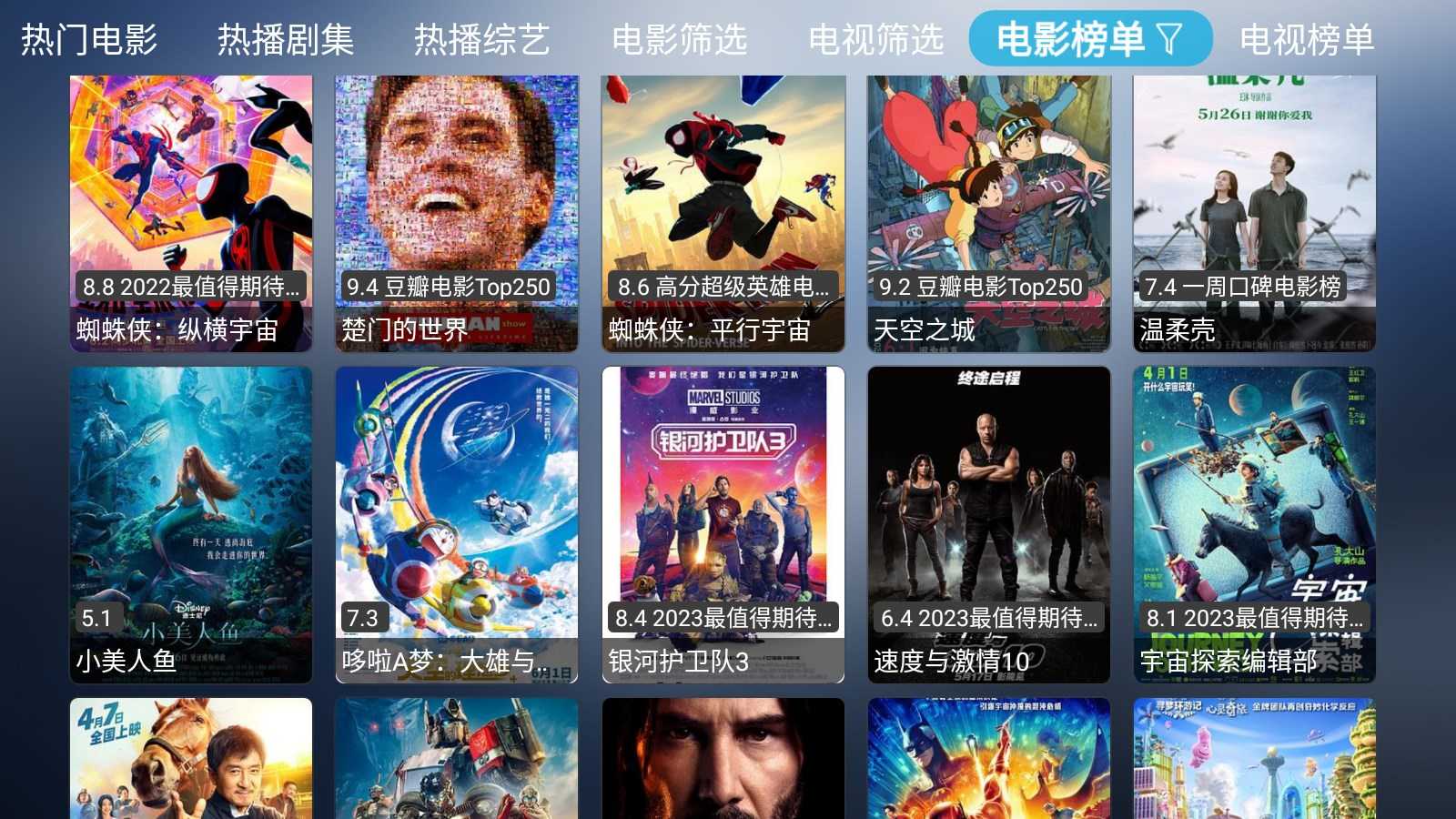
Task: Switch to the 热门电影 tab
Action: pos(89,40)
